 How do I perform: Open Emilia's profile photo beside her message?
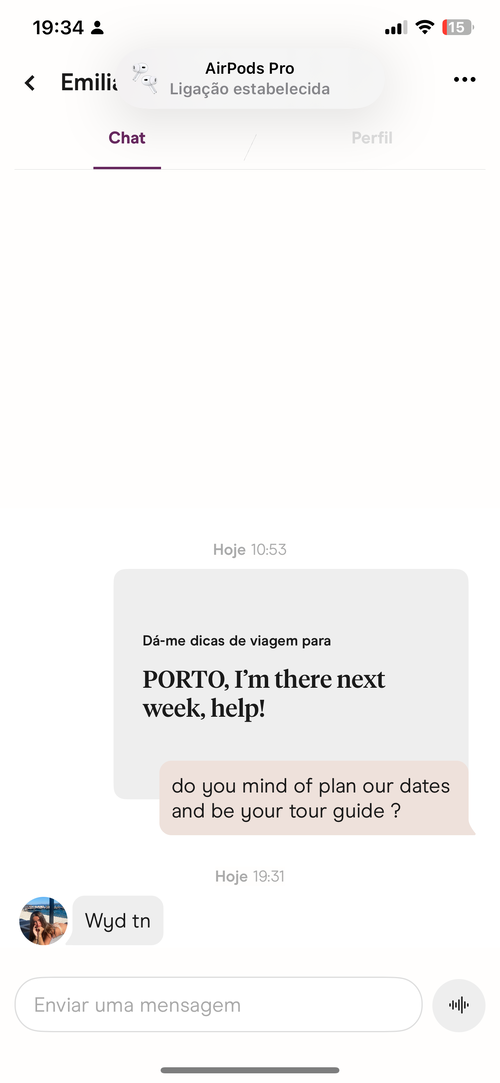tap(43, 921)
